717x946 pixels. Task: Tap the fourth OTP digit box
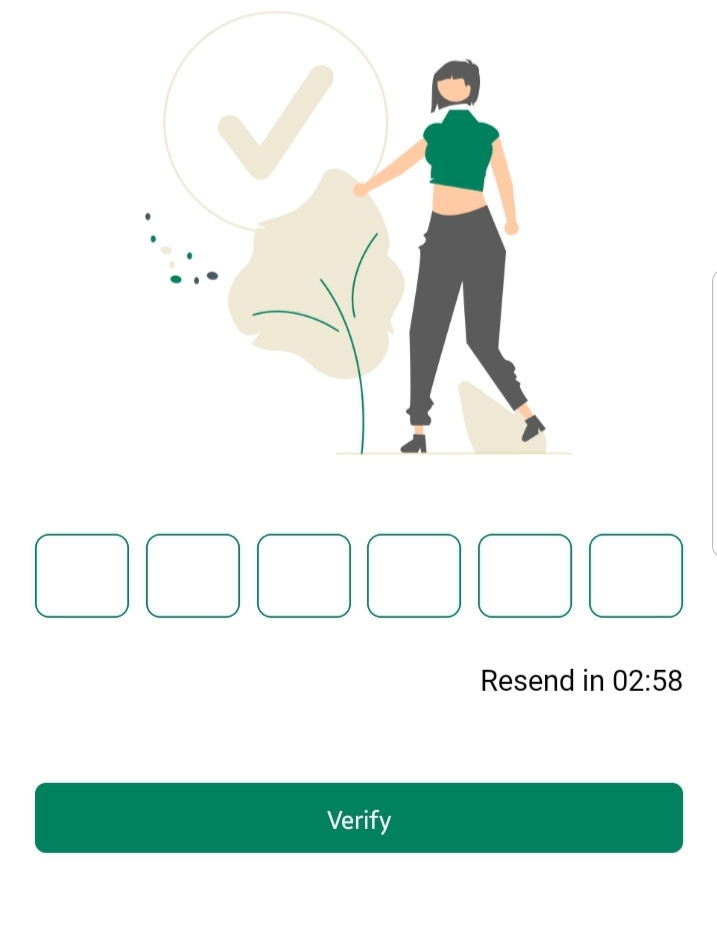(x=414, y=576)
